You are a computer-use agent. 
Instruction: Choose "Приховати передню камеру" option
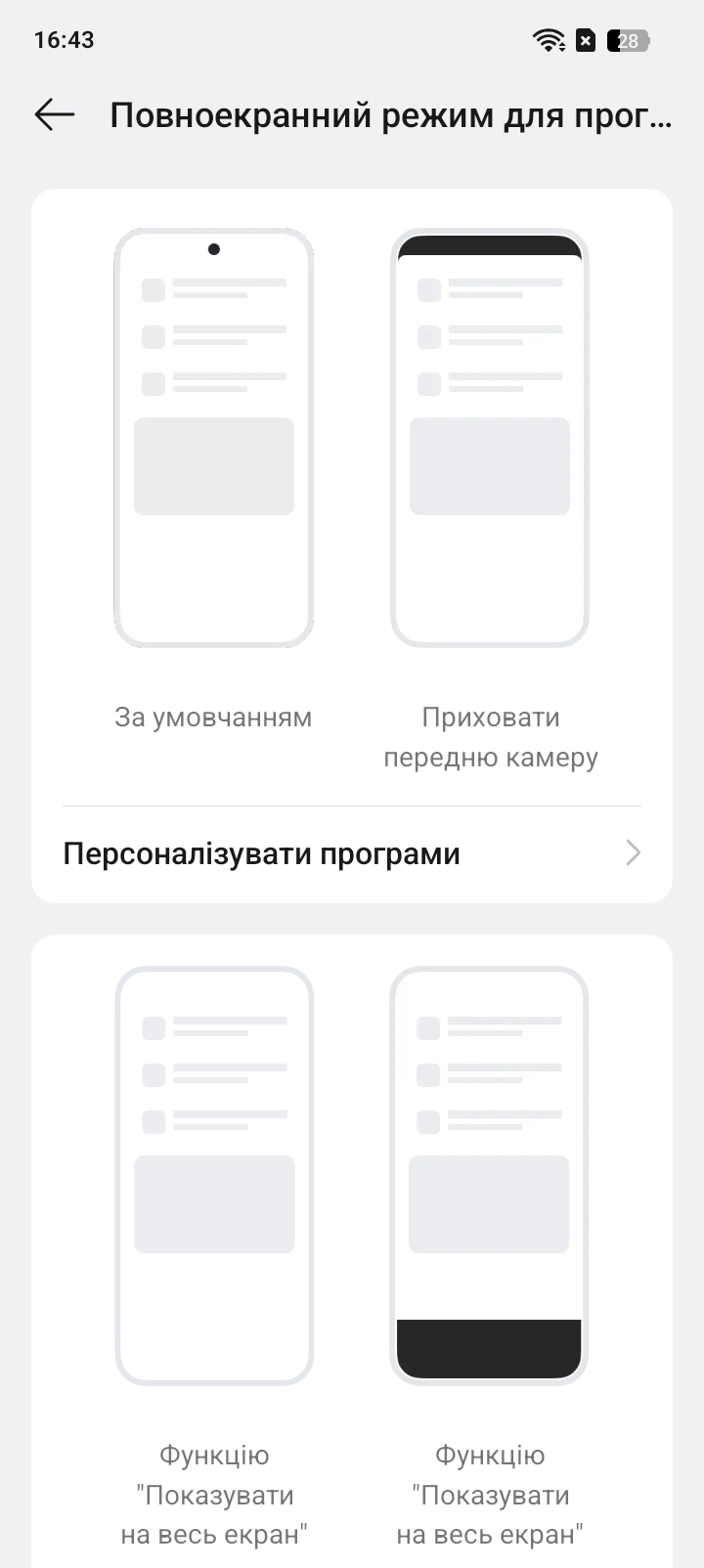pos(489,438)
